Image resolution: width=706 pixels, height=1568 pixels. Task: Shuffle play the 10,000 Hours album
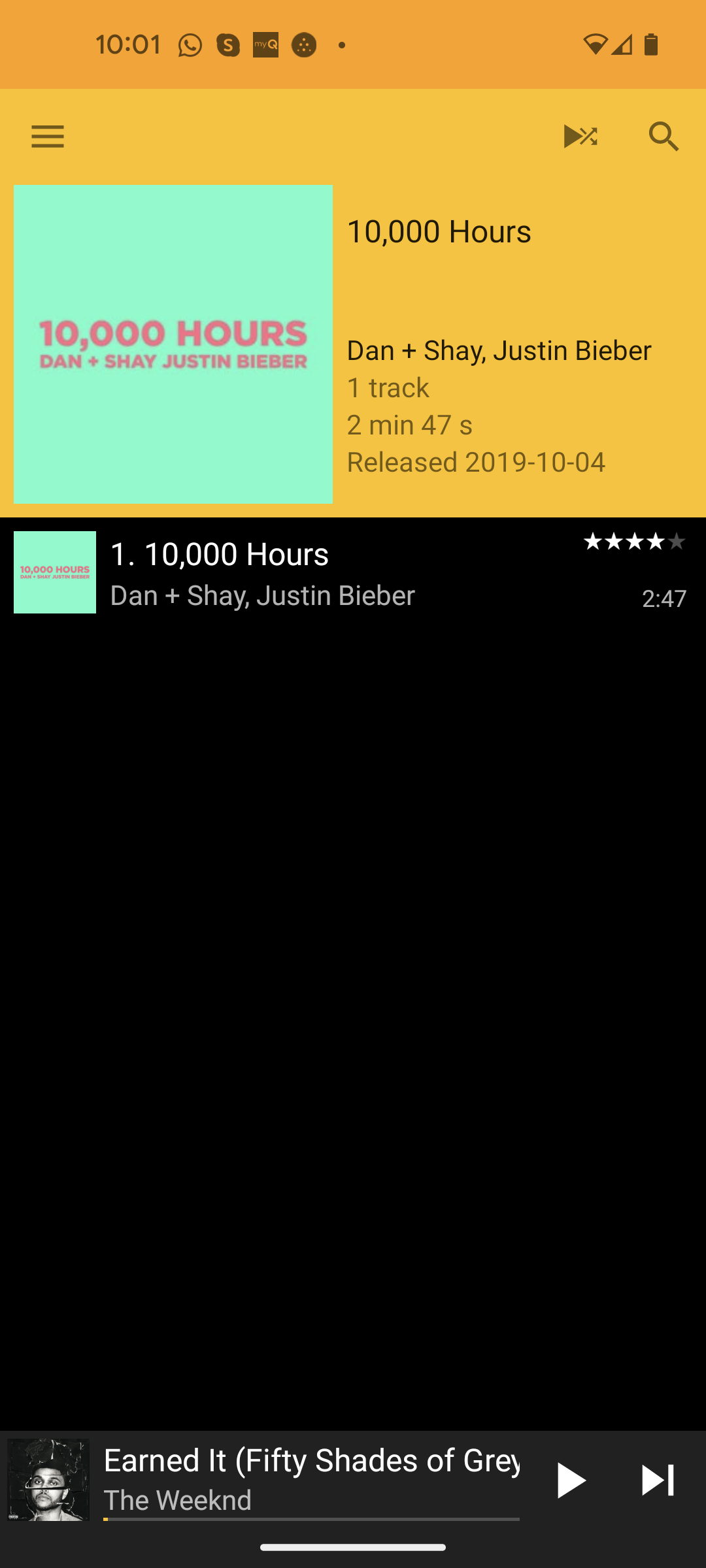point(580,137)
